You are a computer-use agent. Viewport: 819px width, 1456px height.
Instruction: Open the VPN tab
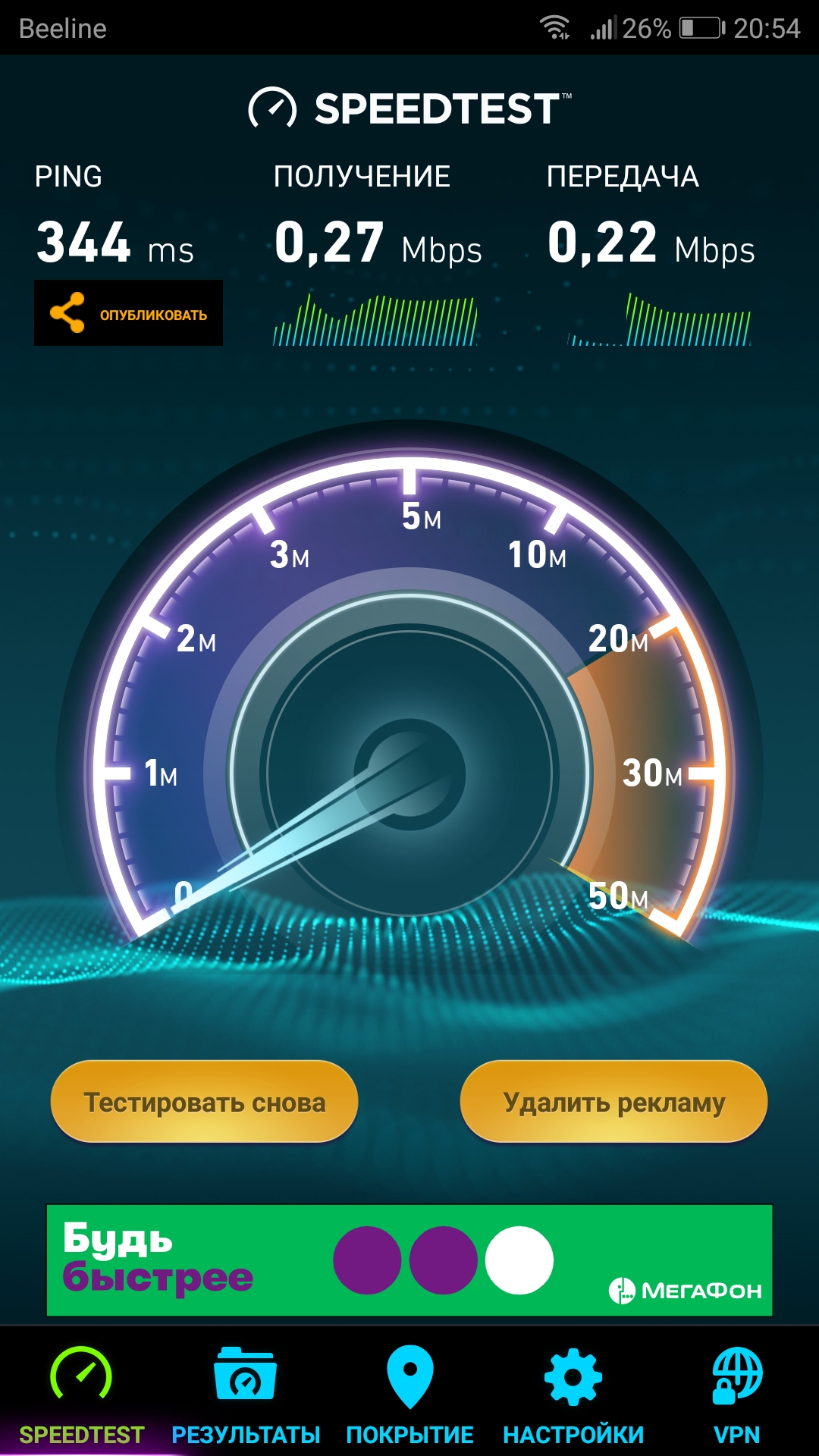coord(737,1395)
